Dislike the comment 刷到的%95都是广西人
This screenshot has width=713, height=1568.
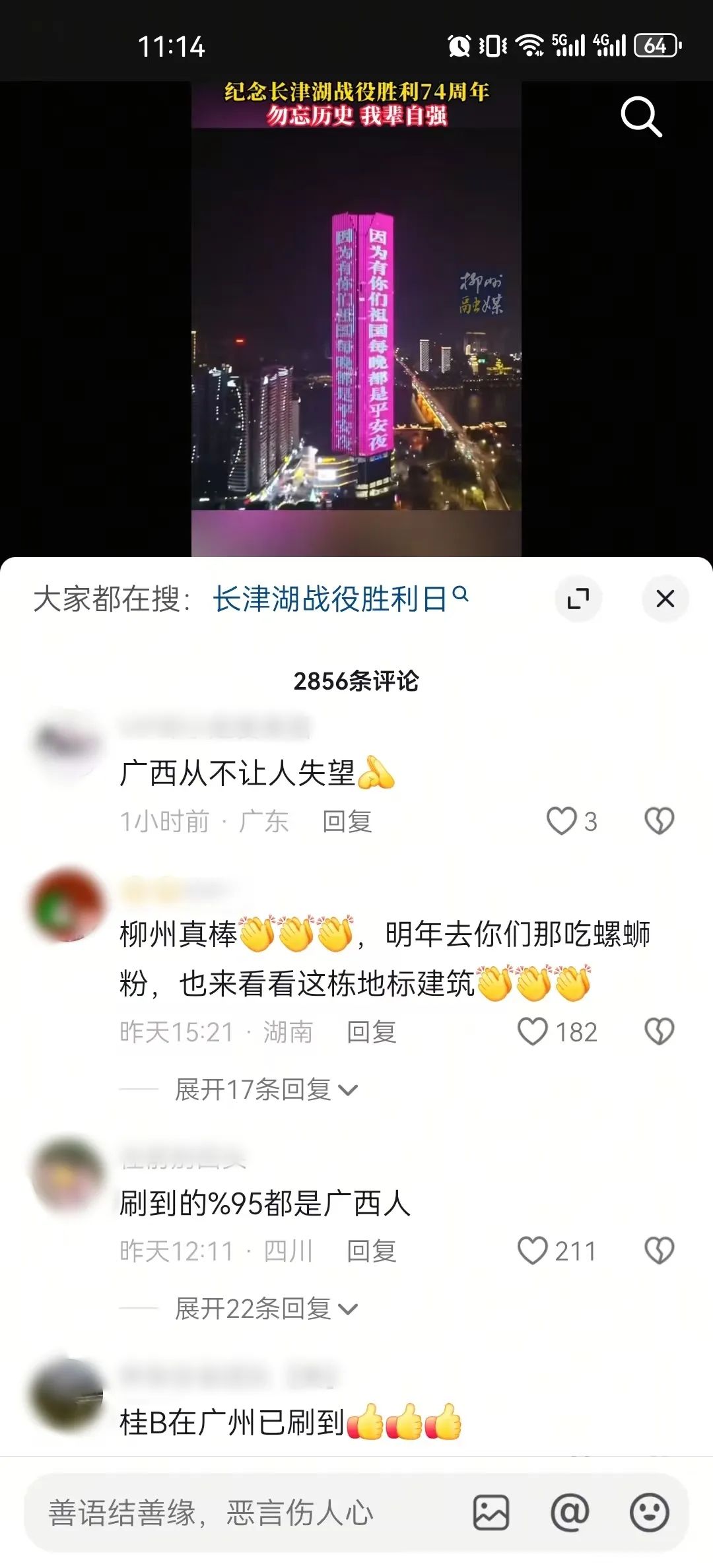coord(659,1251)
